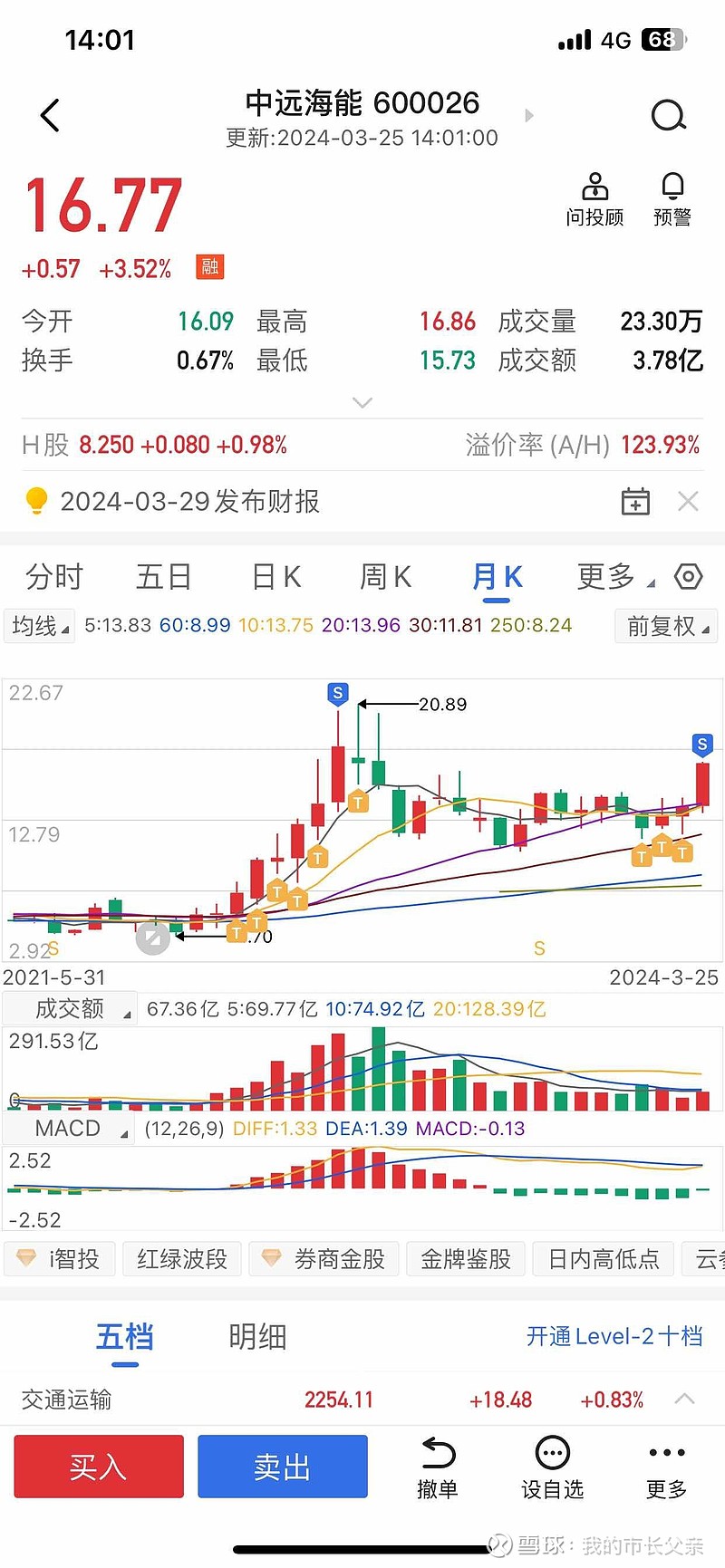
Task: Tap the 设自选 add-to-watchlist icon
Action: 553,1466
